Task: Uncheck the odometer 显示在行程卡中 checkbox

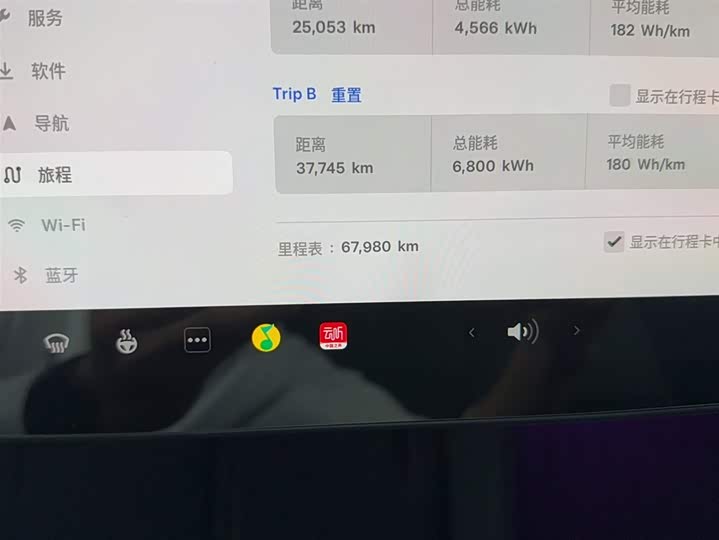Action: click(x=614, y=242)
